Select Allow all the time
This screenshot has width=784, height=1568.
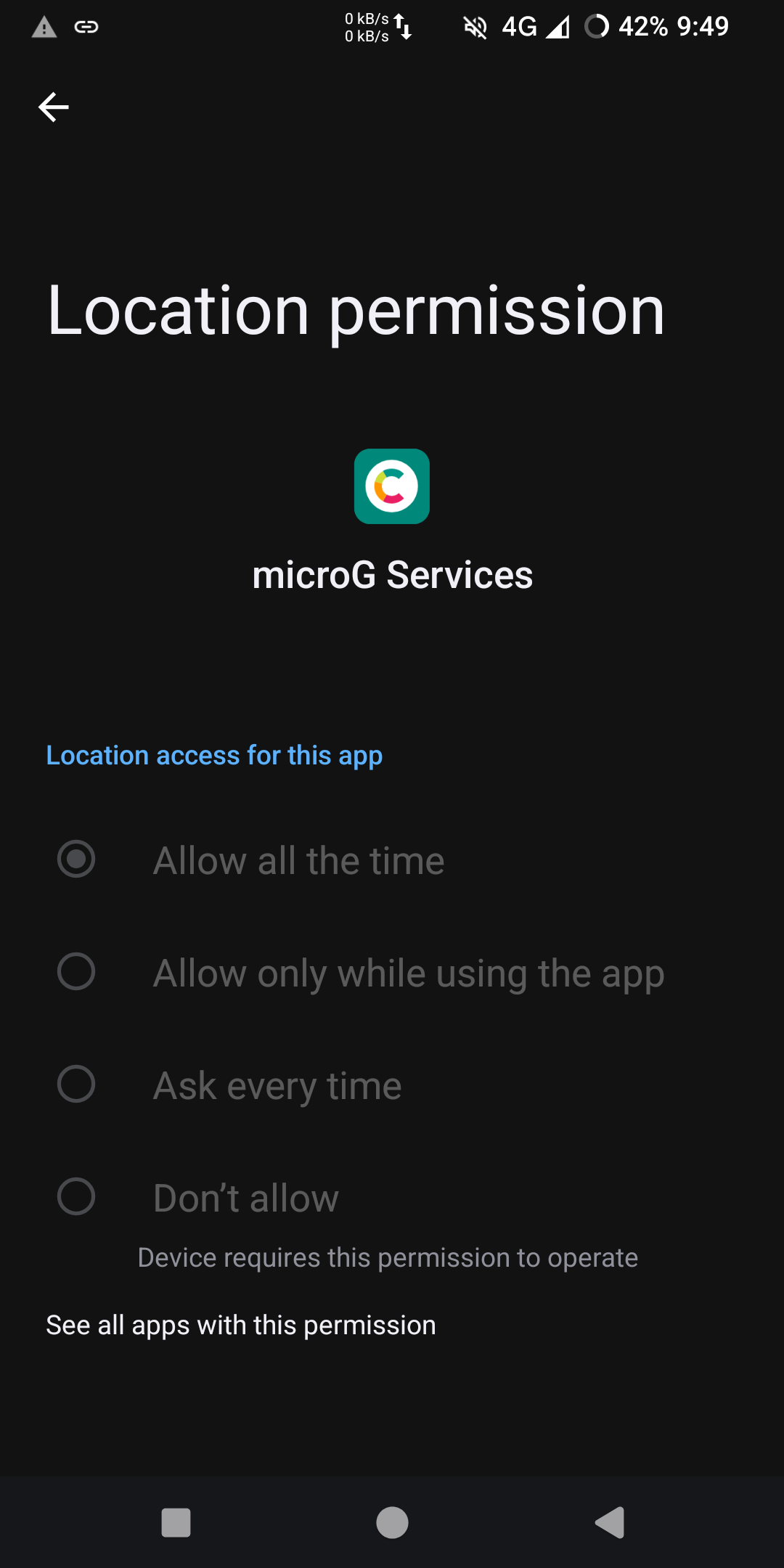click(x=392, y=860)
